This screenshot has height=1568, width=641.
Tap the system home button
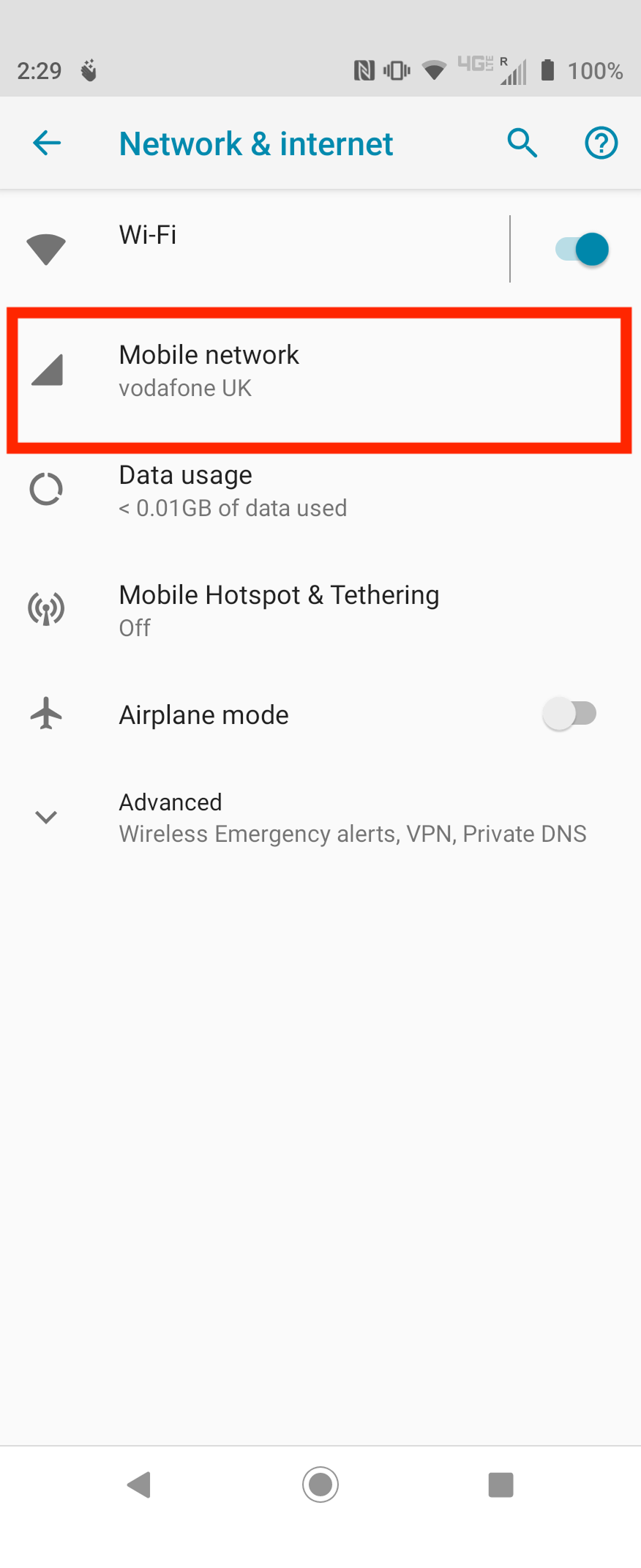(x=320, y=1485)
